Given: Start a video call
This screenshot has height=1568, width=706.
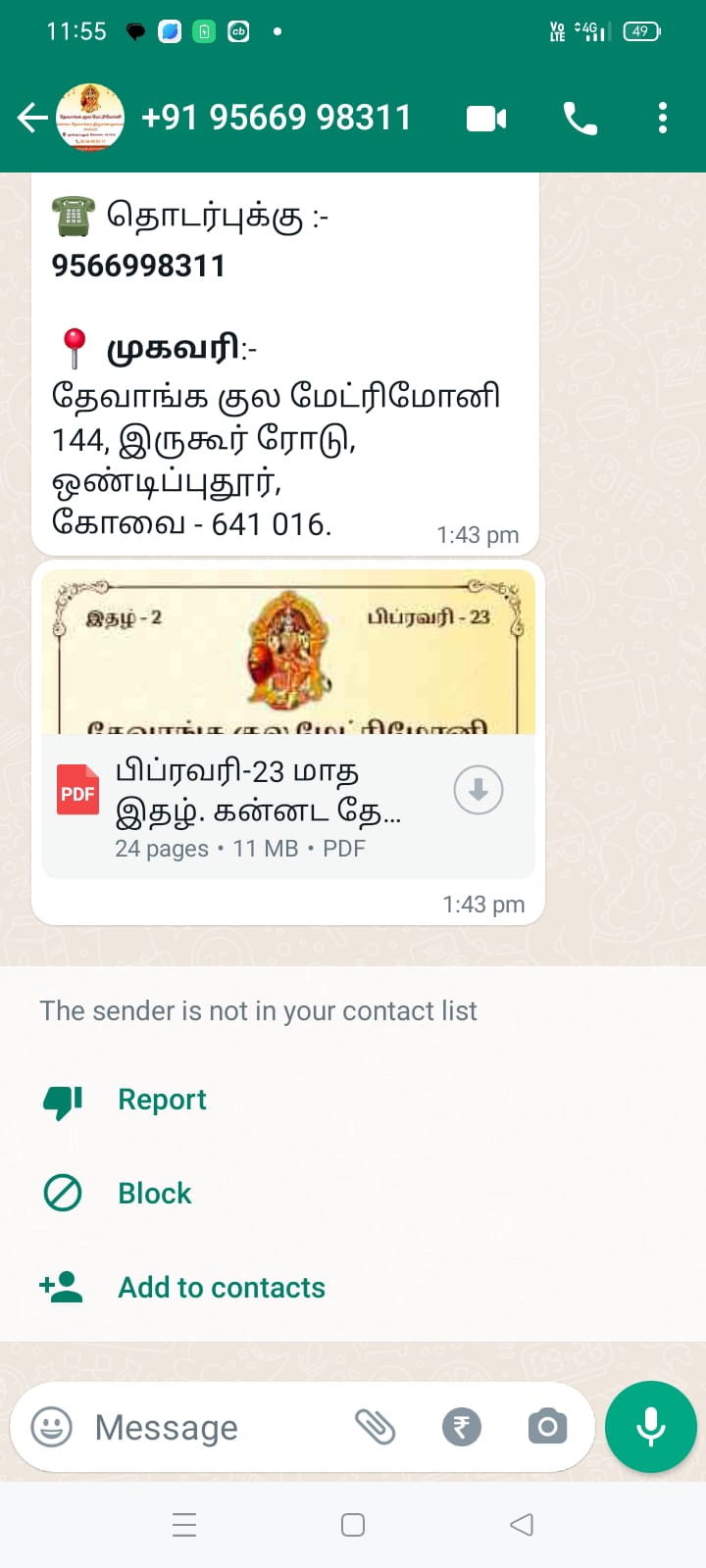Looking at the screenshot, I should tap(486, 119).
